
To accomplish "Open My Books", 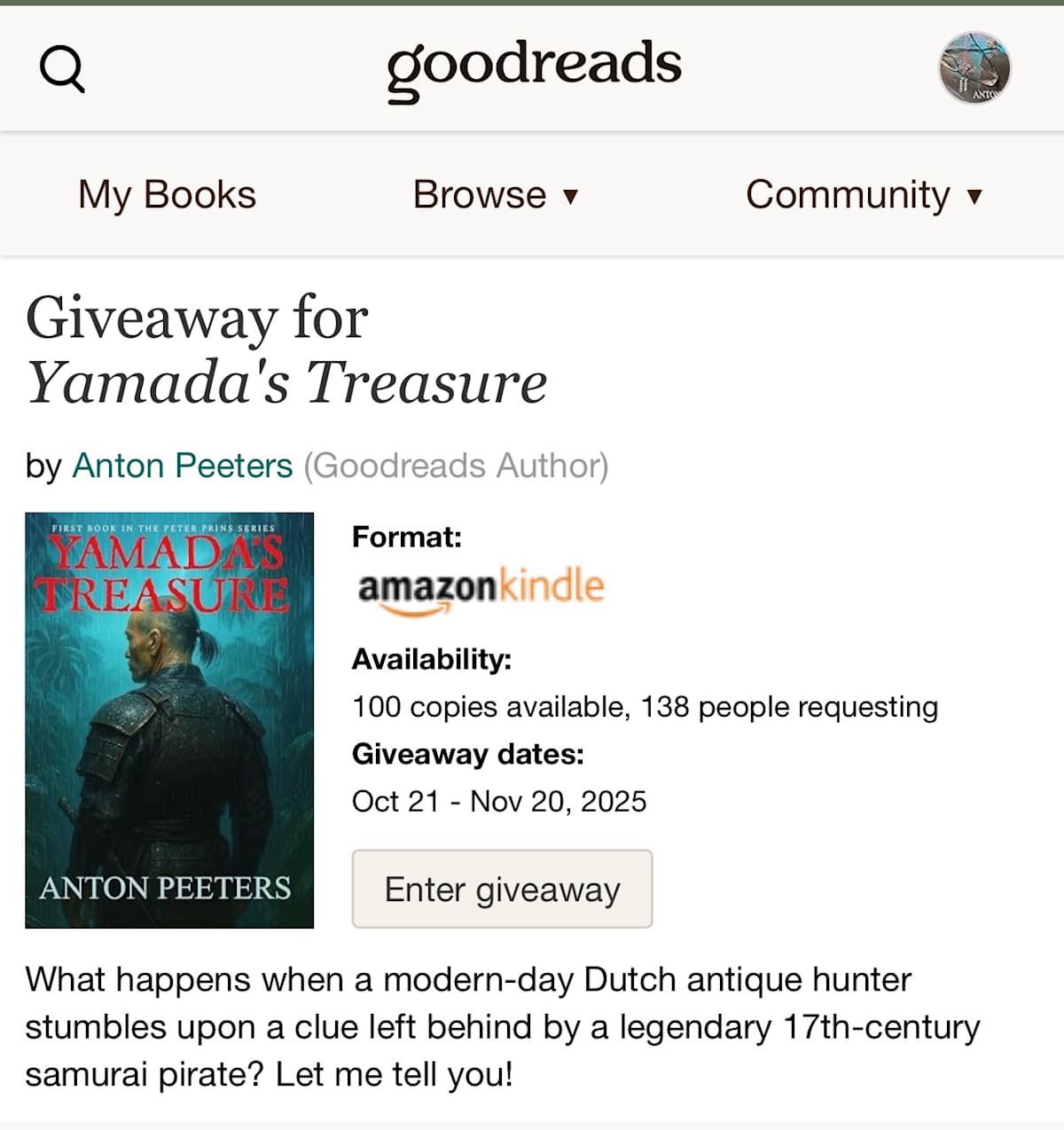I will [167, 194].
